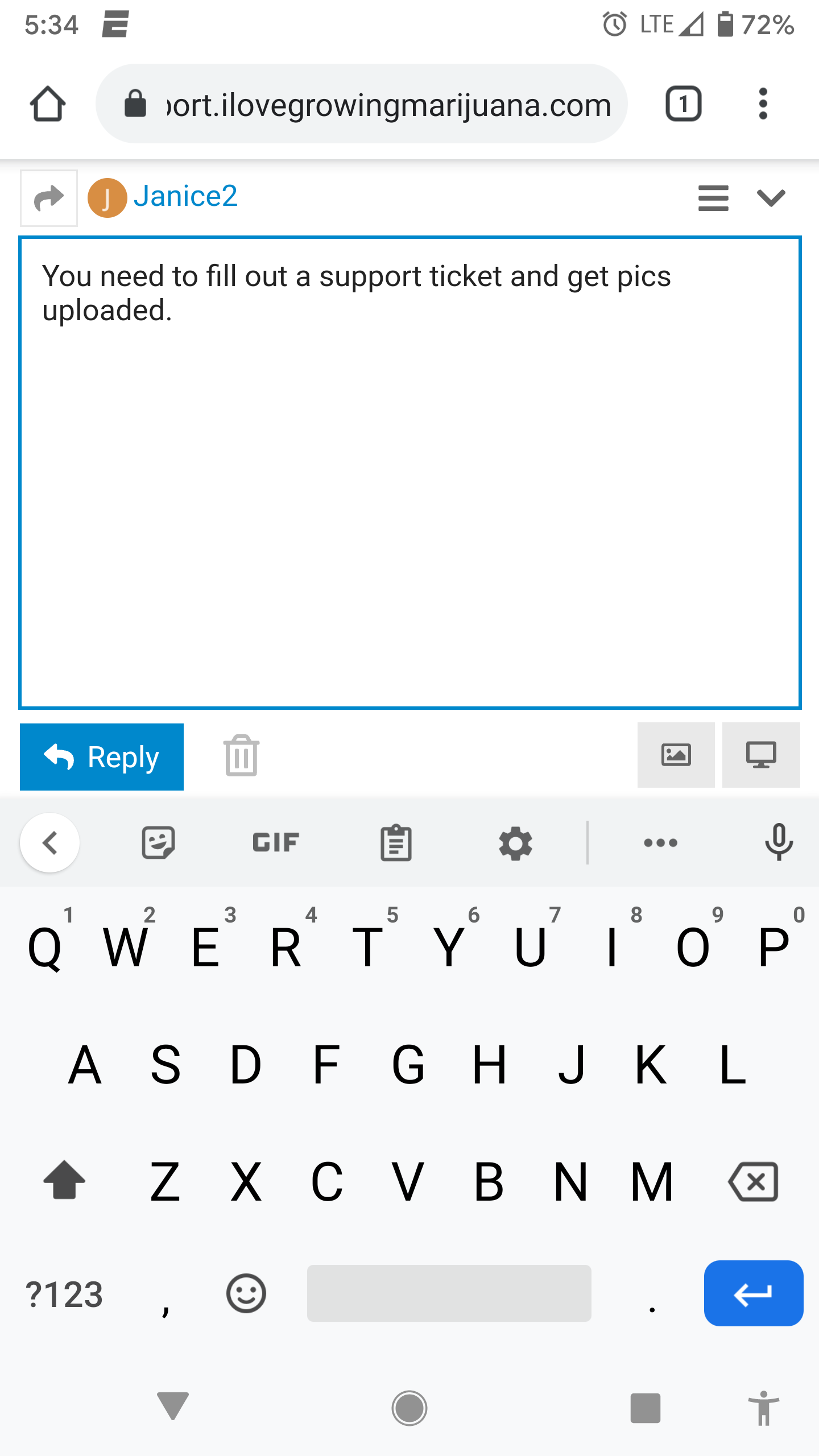Upload an image with the picture button

click(676, 755)
